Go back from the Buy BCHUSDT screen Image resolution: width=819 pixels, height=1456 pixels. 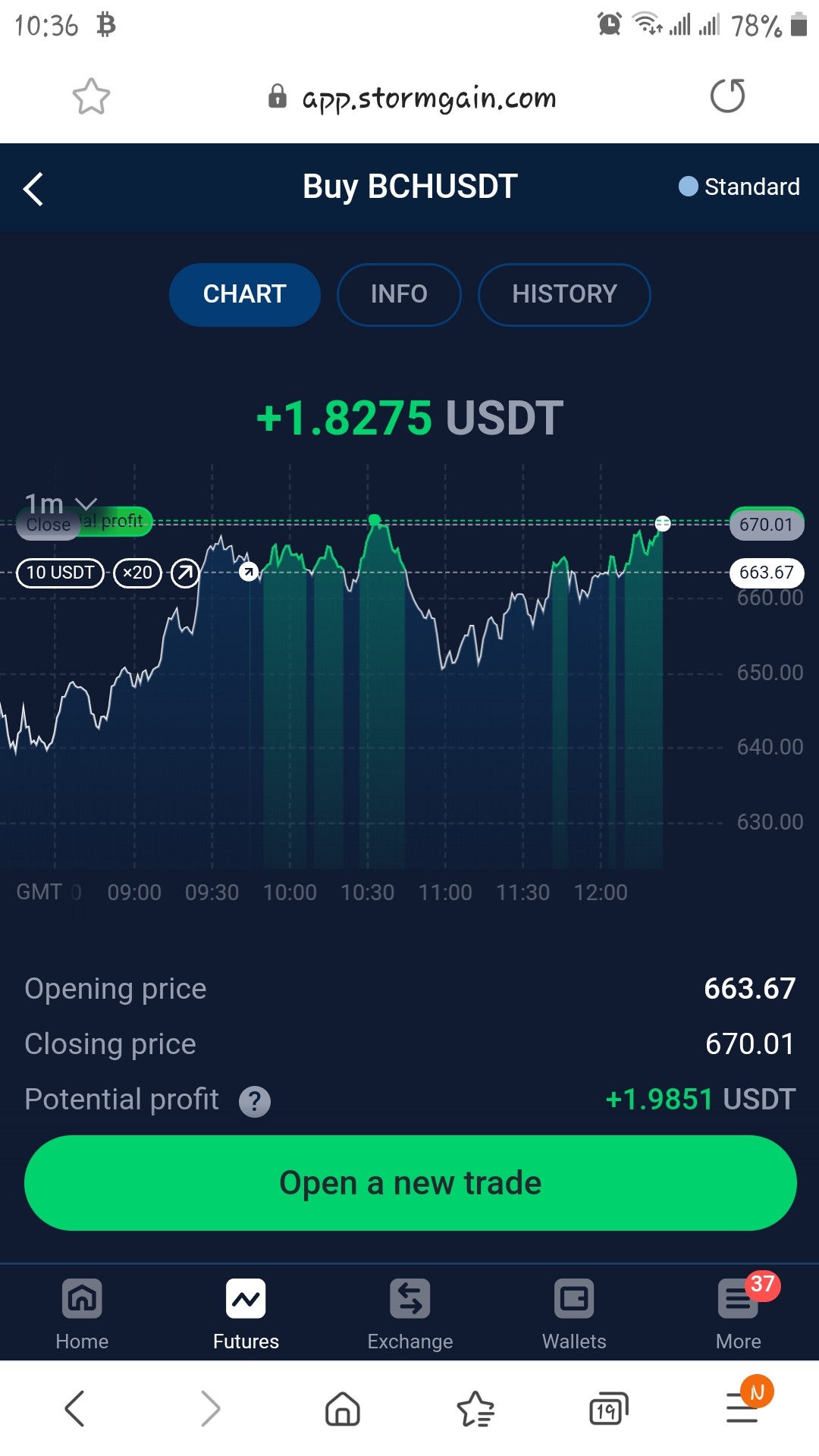(x=33, y=189)
